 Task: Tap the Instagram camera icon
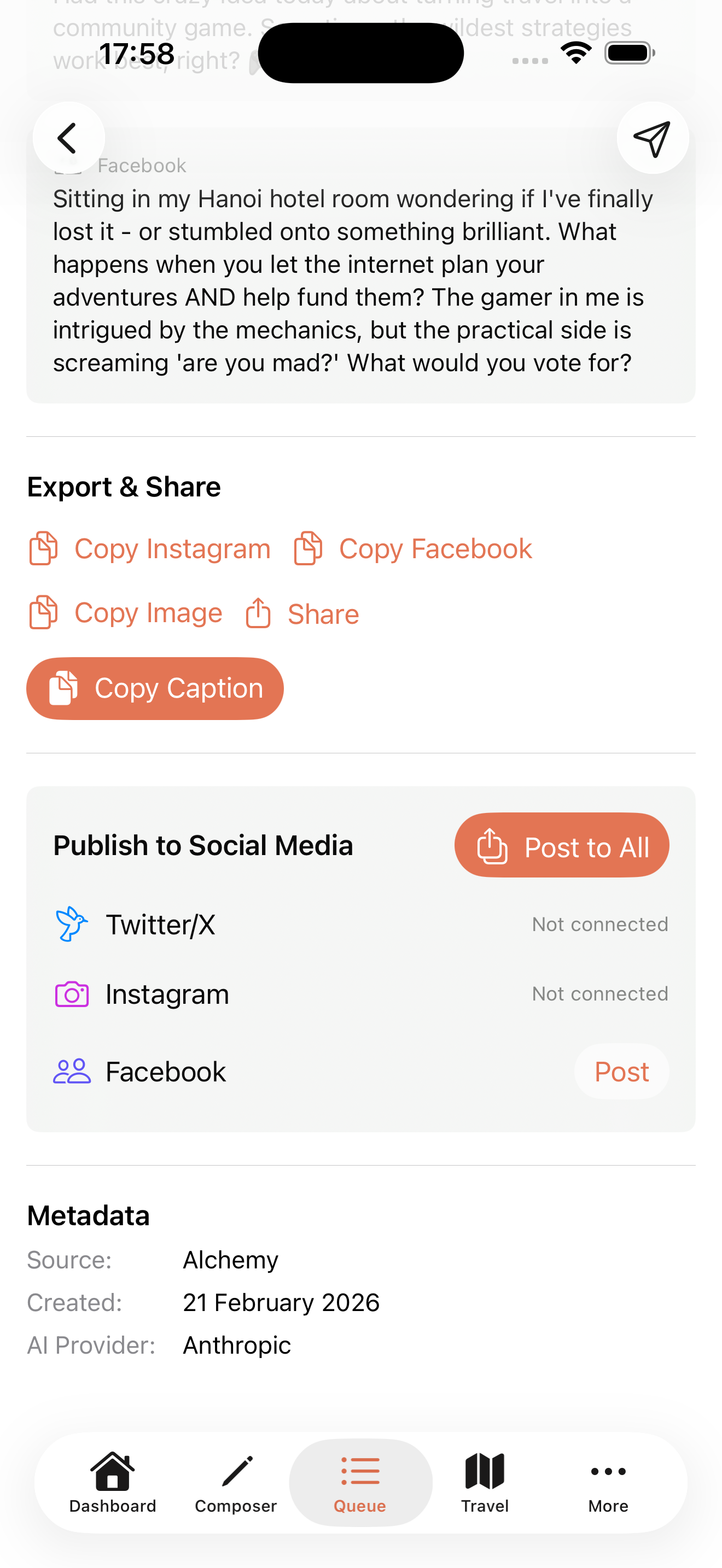coord(71,993)
